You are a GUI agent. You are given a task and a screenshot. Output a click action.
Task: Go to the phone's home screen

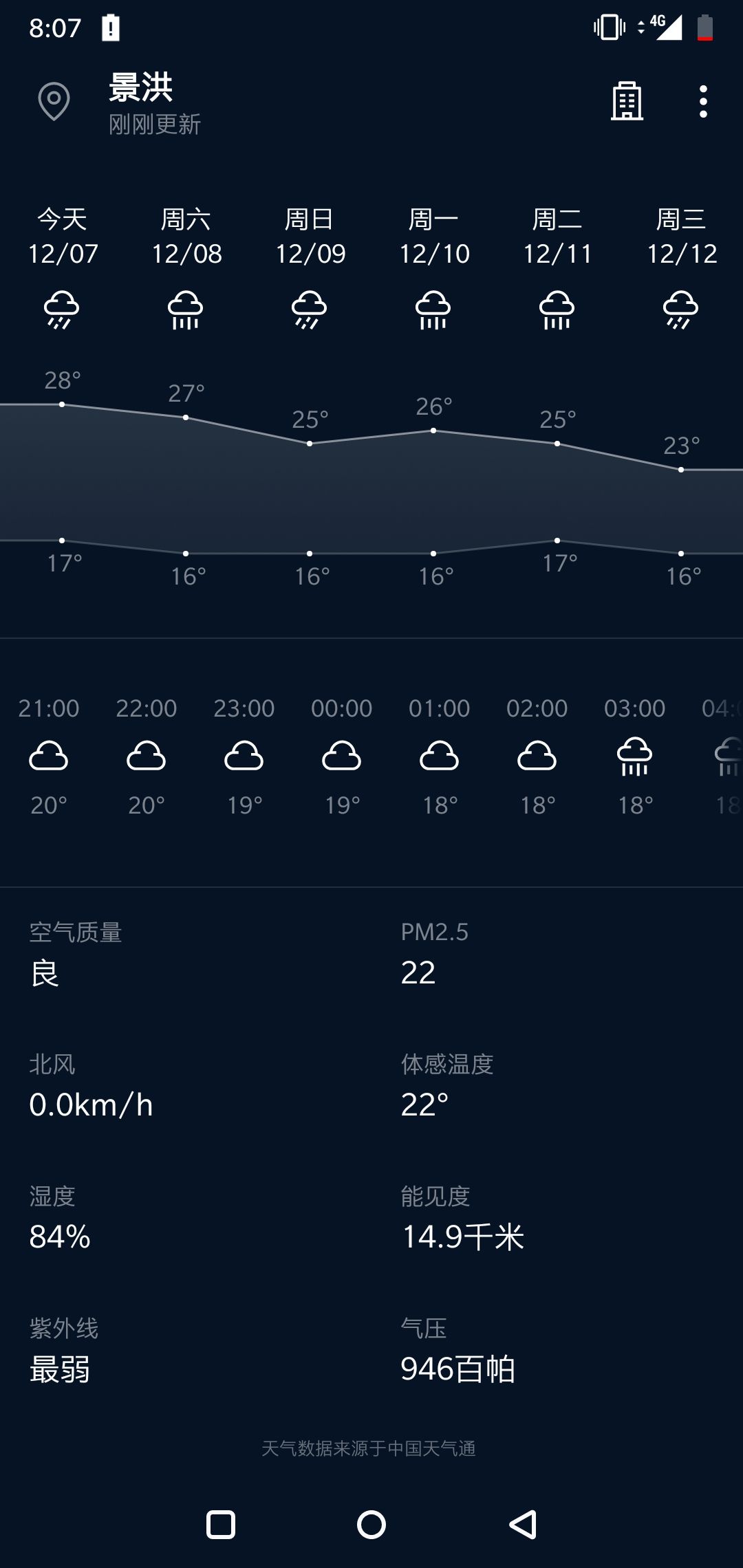coord(371,1525)
